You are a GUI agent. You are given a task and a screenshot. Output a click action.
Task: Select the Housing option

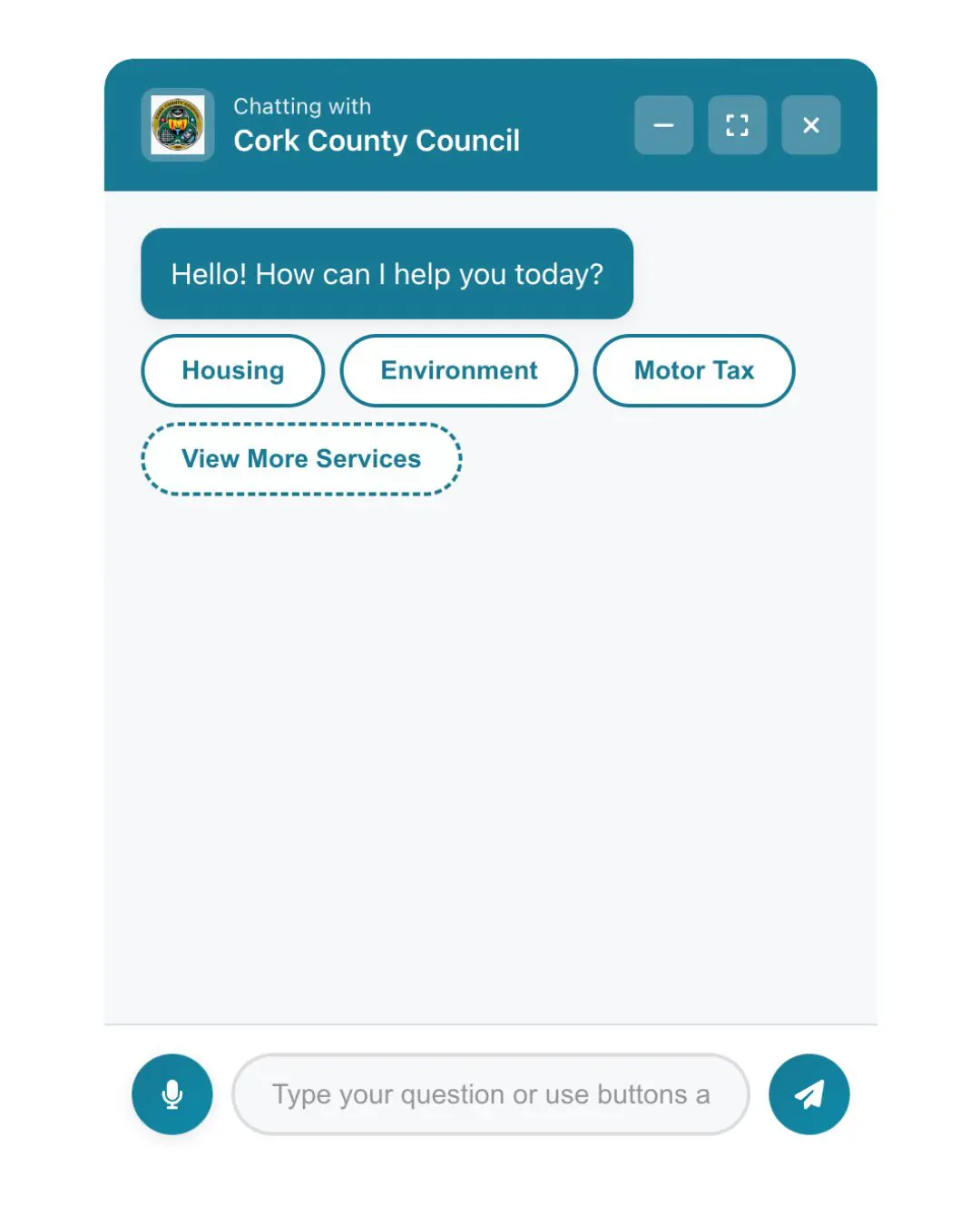pos(232,370)
